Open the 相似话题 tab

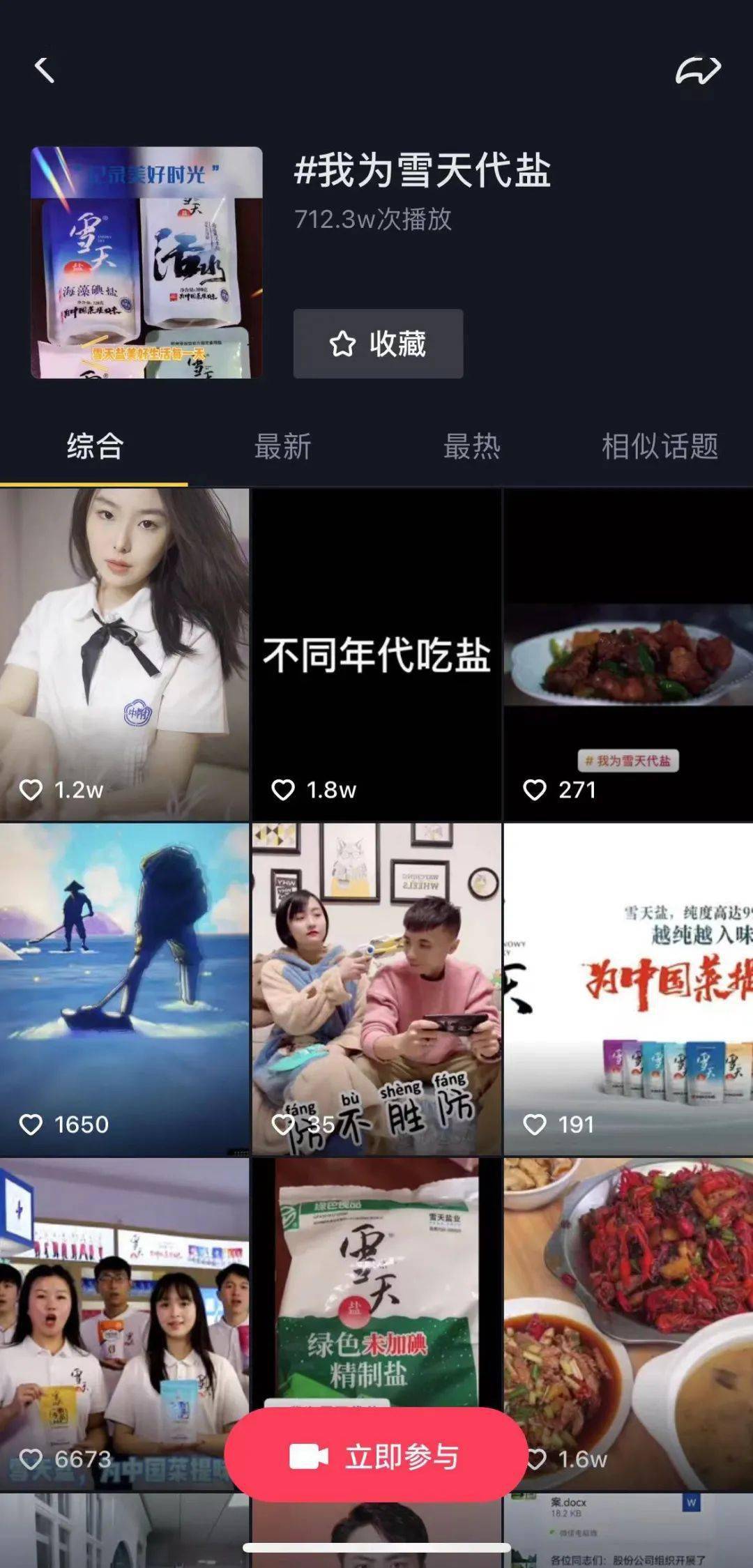point(660,446)
